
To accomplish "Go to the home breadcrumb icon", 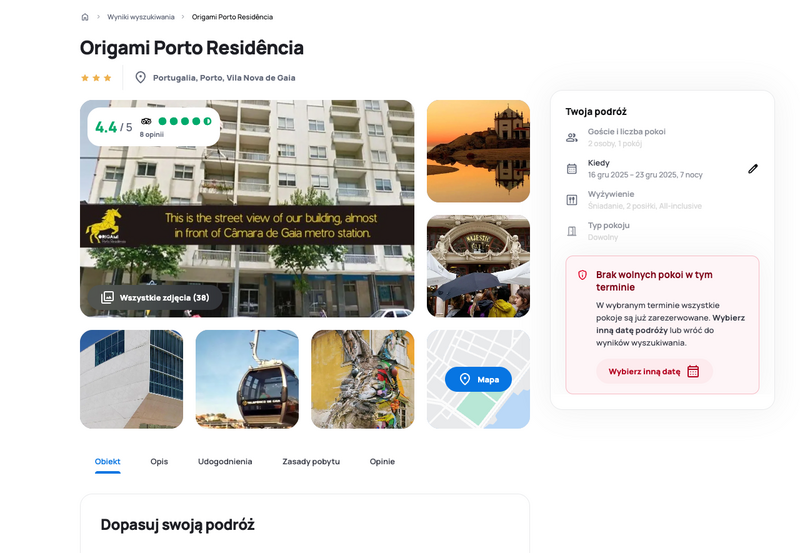I will 85,17.
